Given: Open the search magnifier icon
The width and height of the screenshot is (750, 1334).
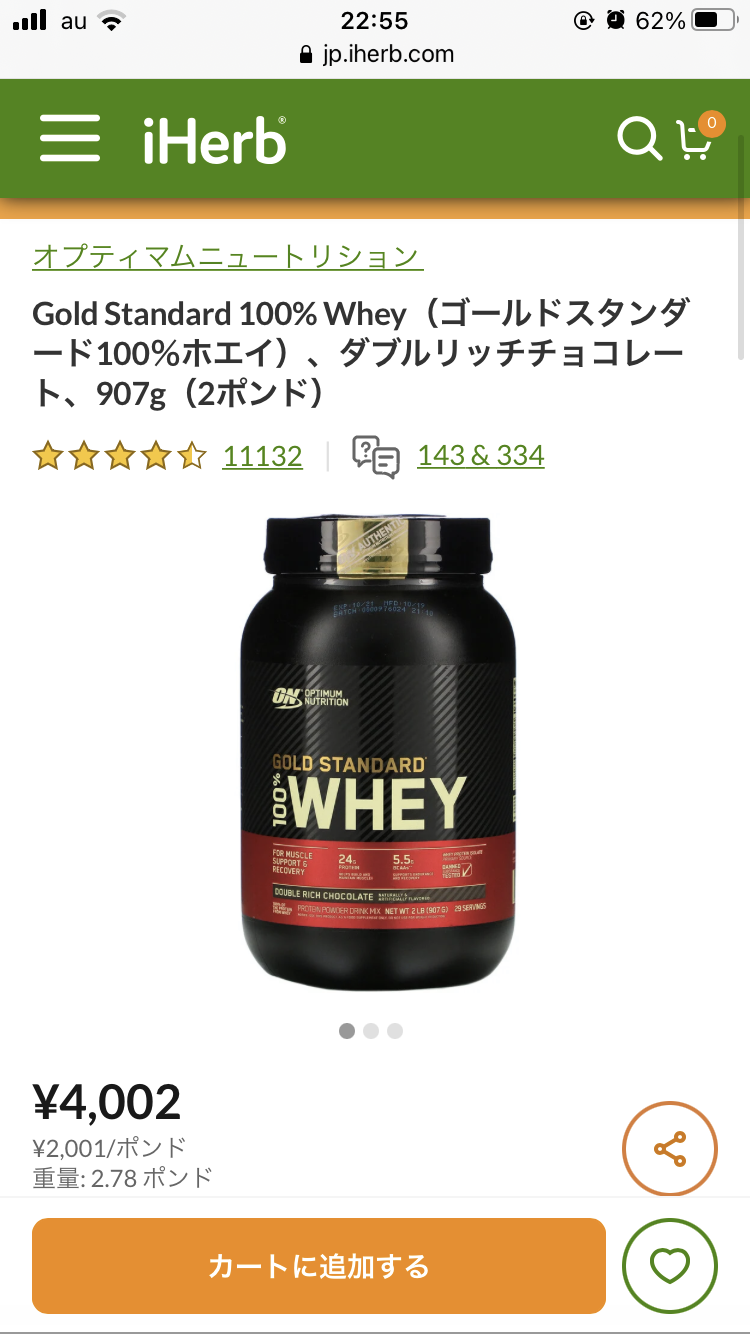Looking at the screenshot, I should (x=639, y=139).
